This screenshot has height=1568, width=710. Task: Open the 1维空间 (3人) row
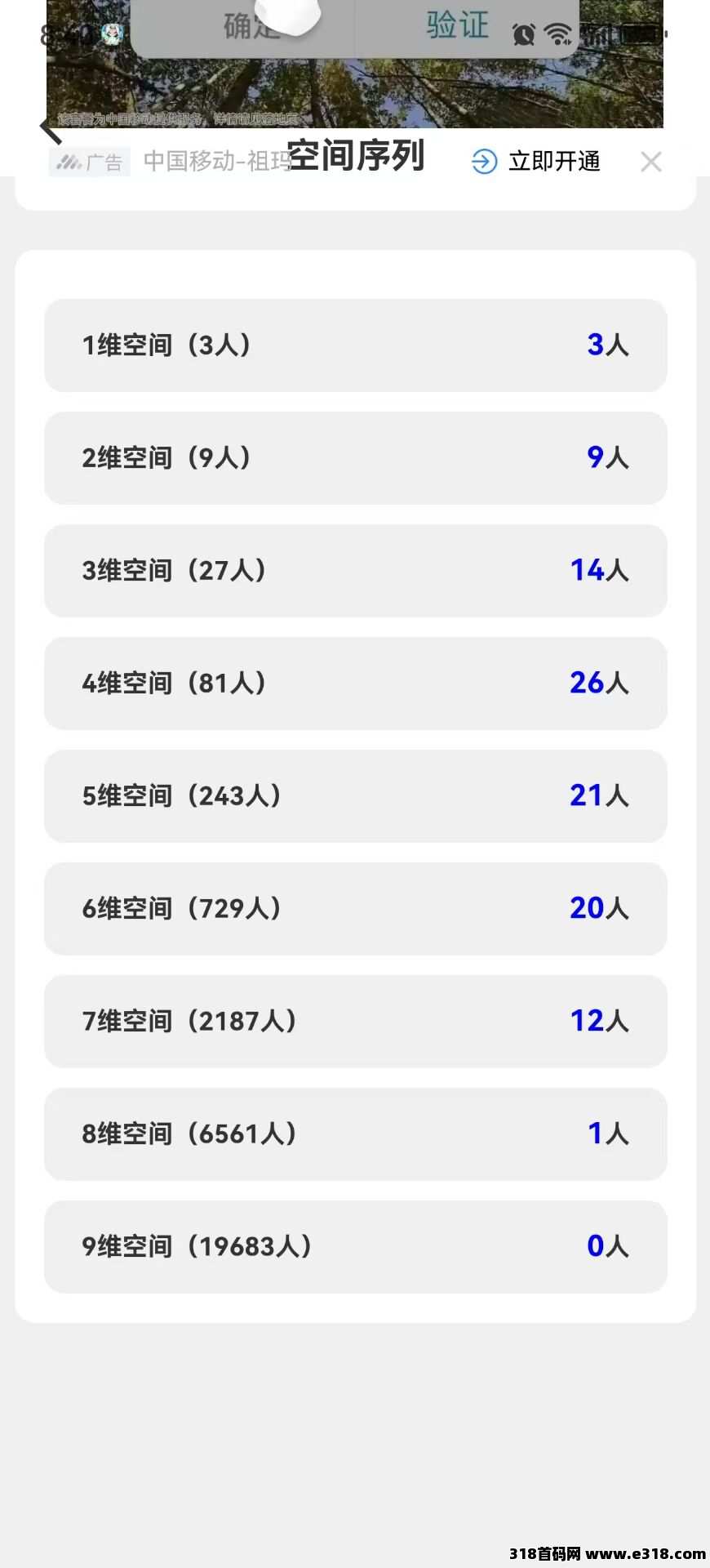356,345
